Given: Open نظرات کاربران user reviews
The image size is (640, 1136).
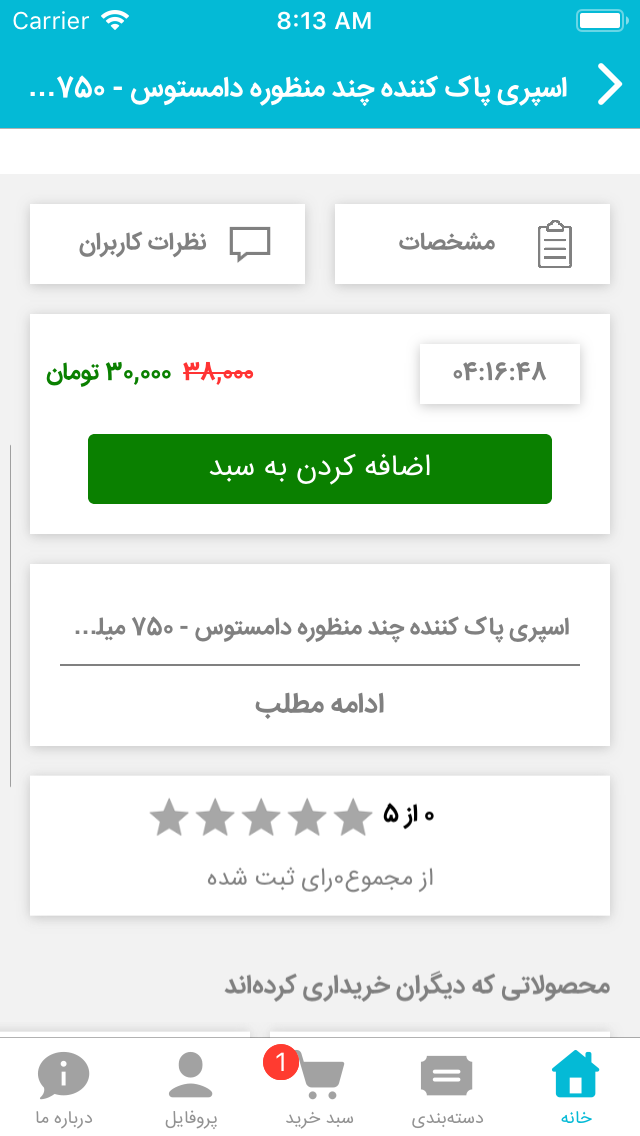Looking at the screenshot, I should pos(167,244).
